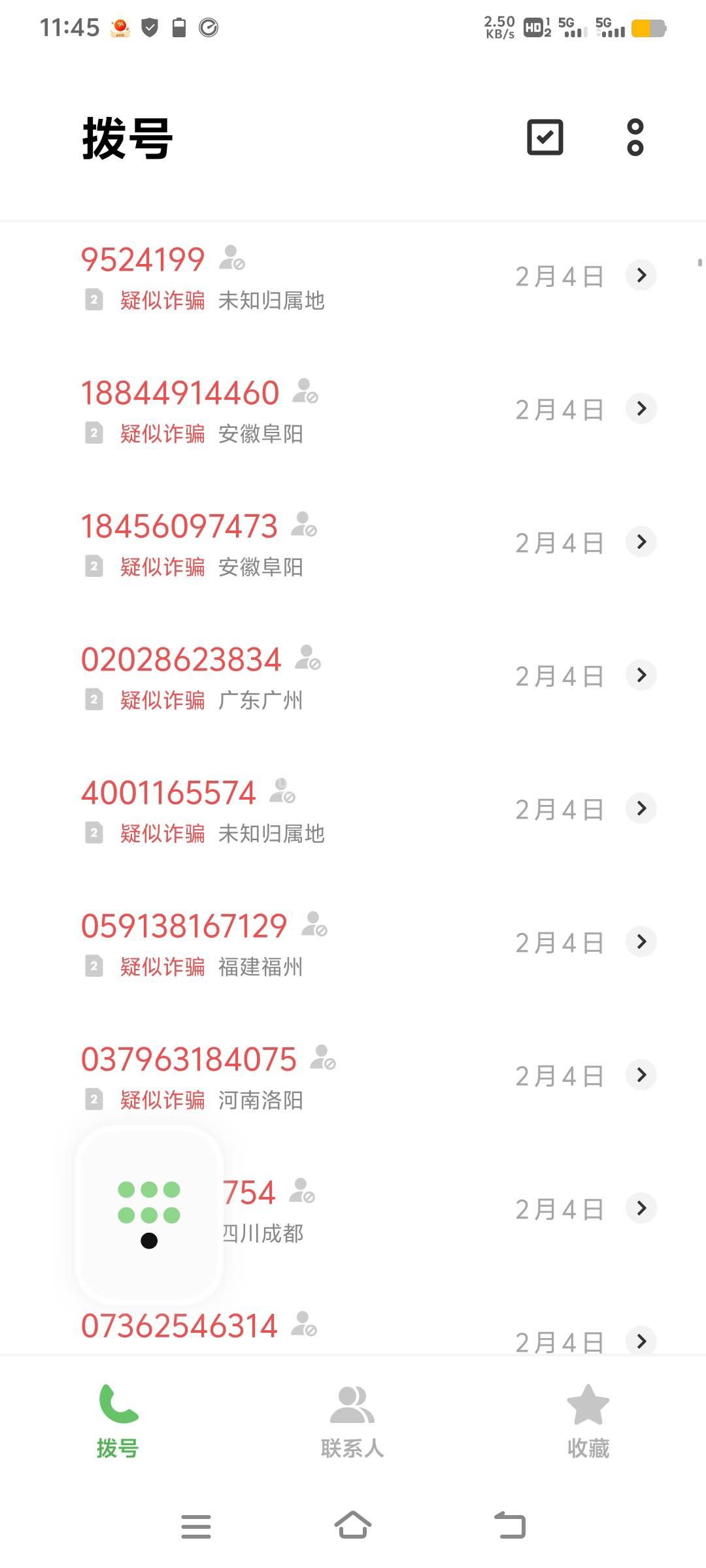Switch to the 联系人 tab
The height and width of the screenshot is (1568, 706).
[352, 1422]
